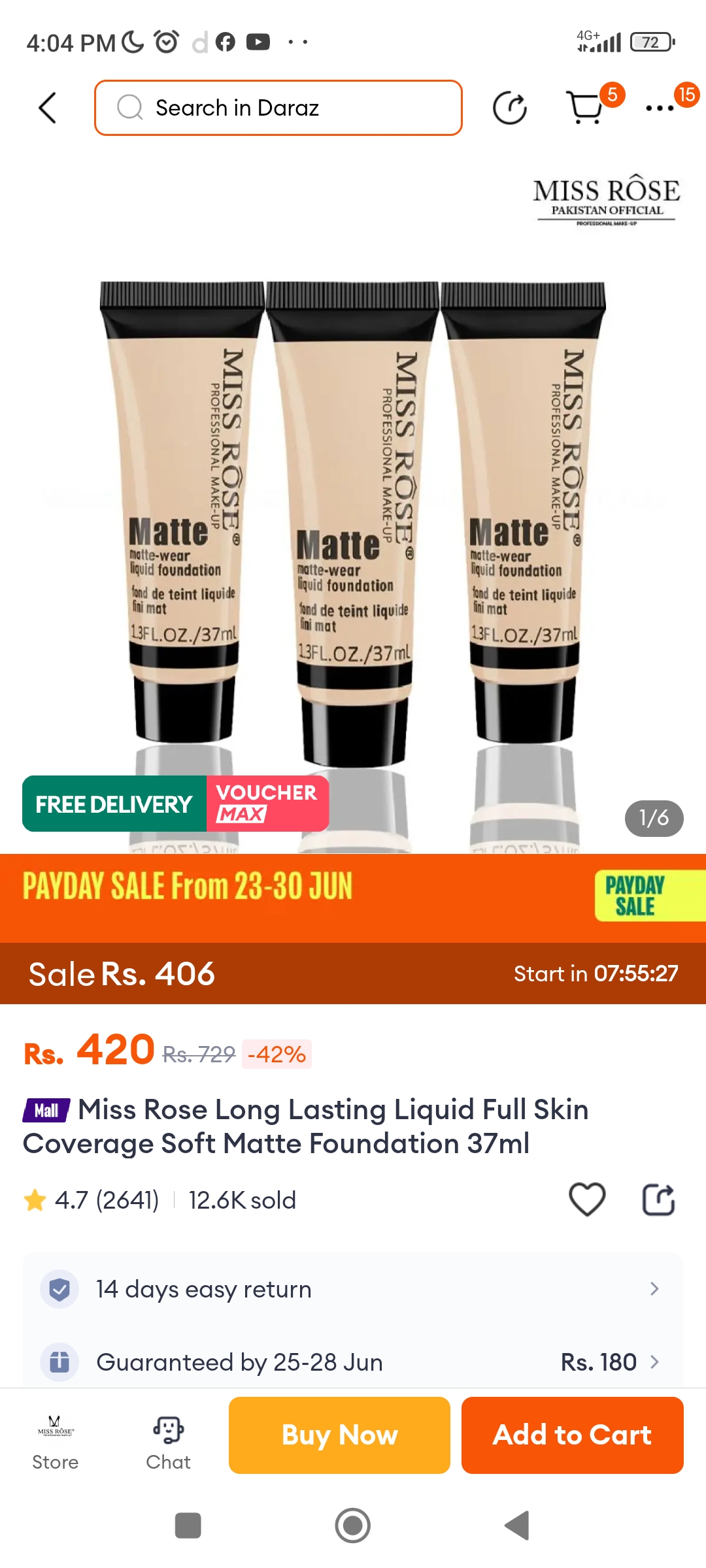Tap Buy Now
Screen dimensions: 706x1568
339,1435
